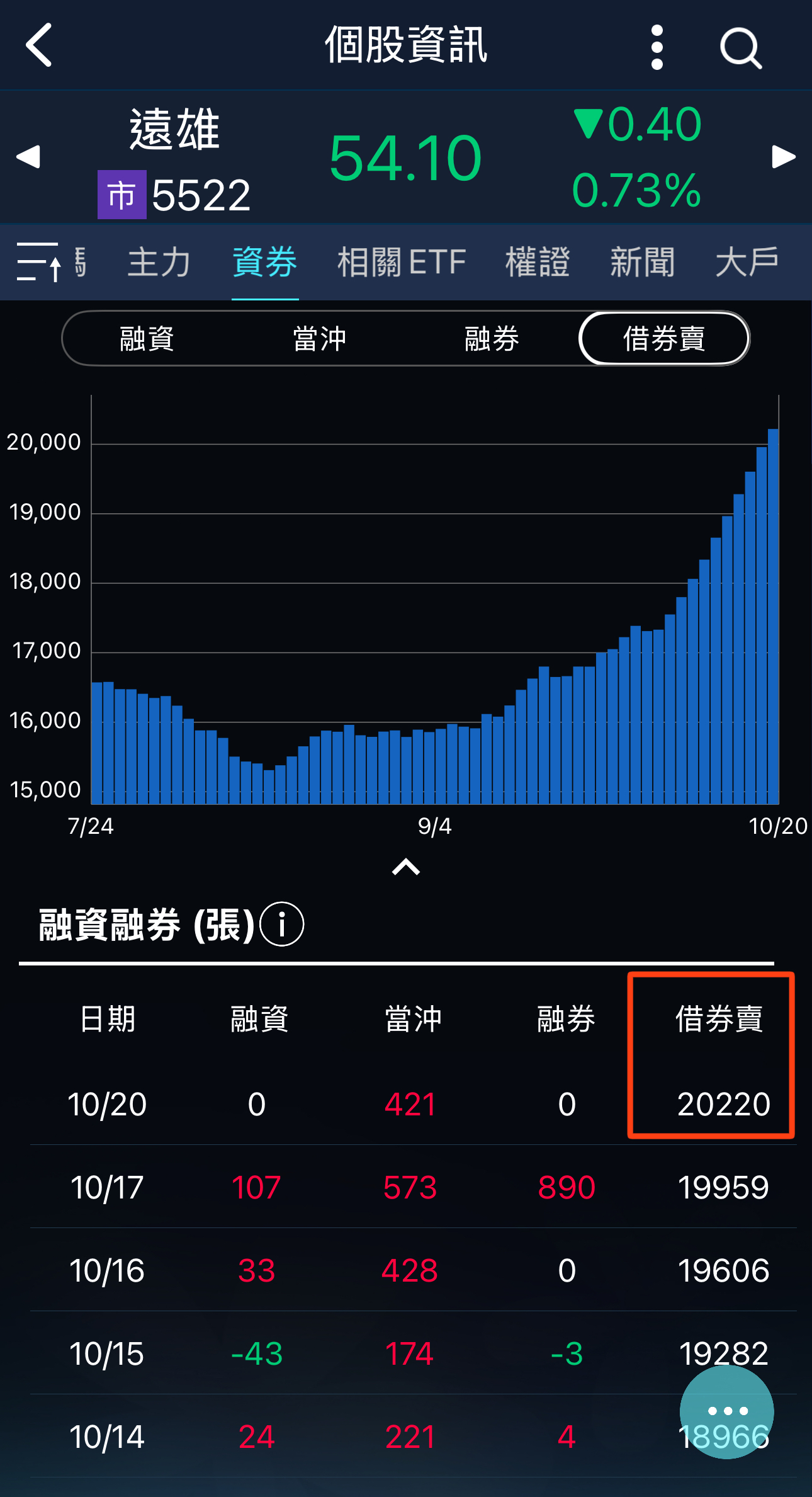Viewport: 812px width, 1497px height.
Task: Open the tab sorting icon
Action: pyautogui.click(x=39, y=262)
